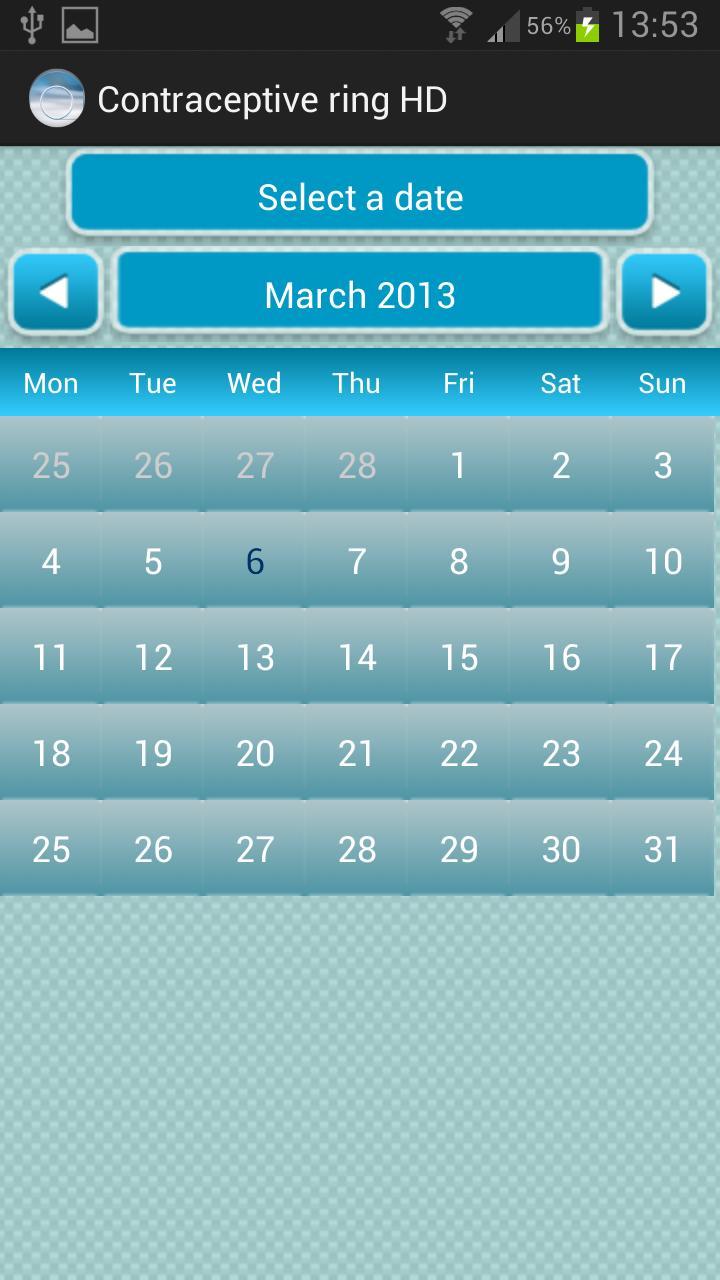720x1280 pixels.
Task: Choose March 17
Action: 663,657
